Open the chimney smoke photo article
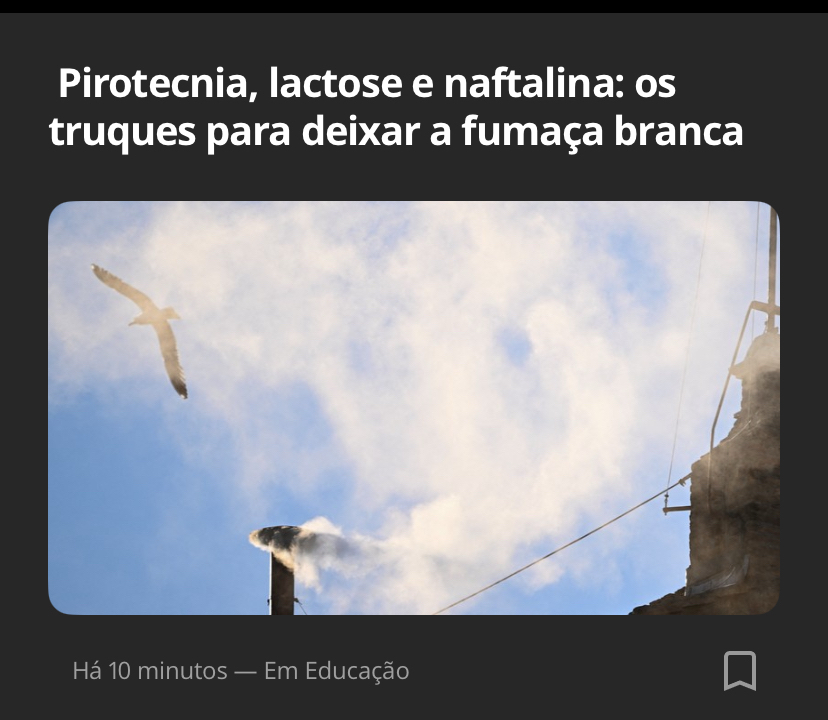The height and width of the screenshot is (720, 828). 413,407
